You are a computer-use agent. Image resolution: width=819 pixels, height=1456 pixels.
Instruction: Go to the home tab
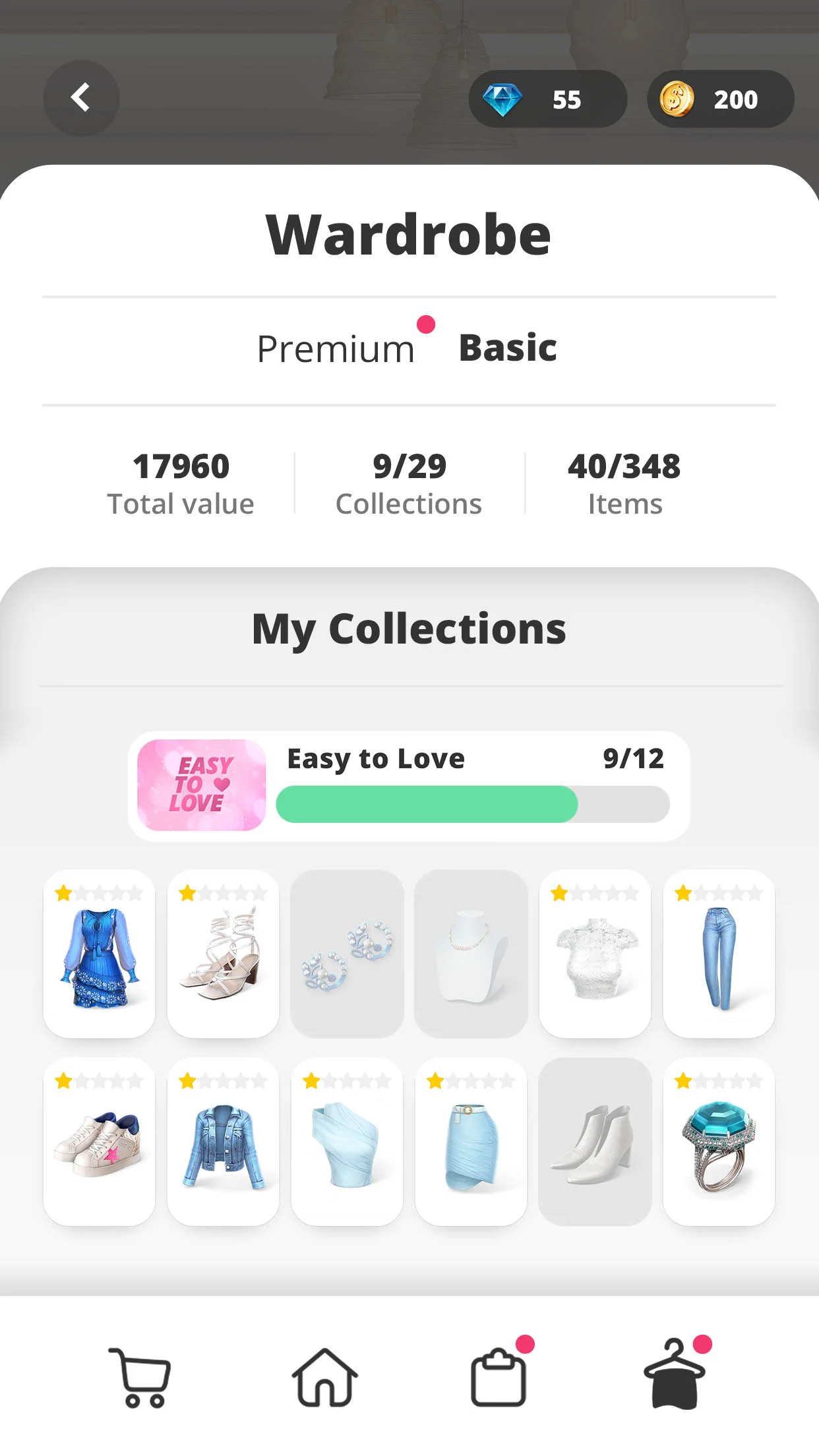coord(324,1377)
